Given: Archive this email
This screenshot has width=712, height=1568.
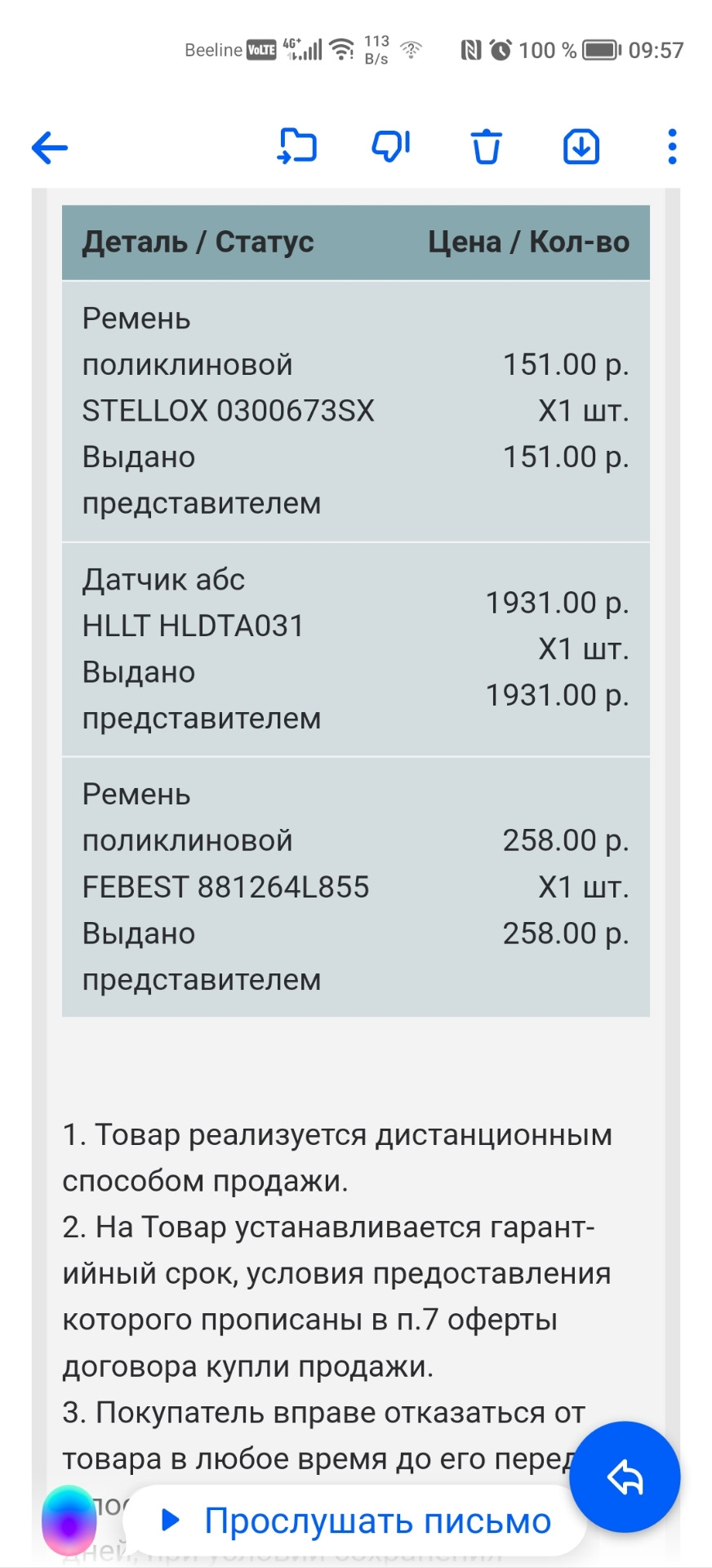Looking at the screenshot, I should pyautogui.click(x=581, y=148).
